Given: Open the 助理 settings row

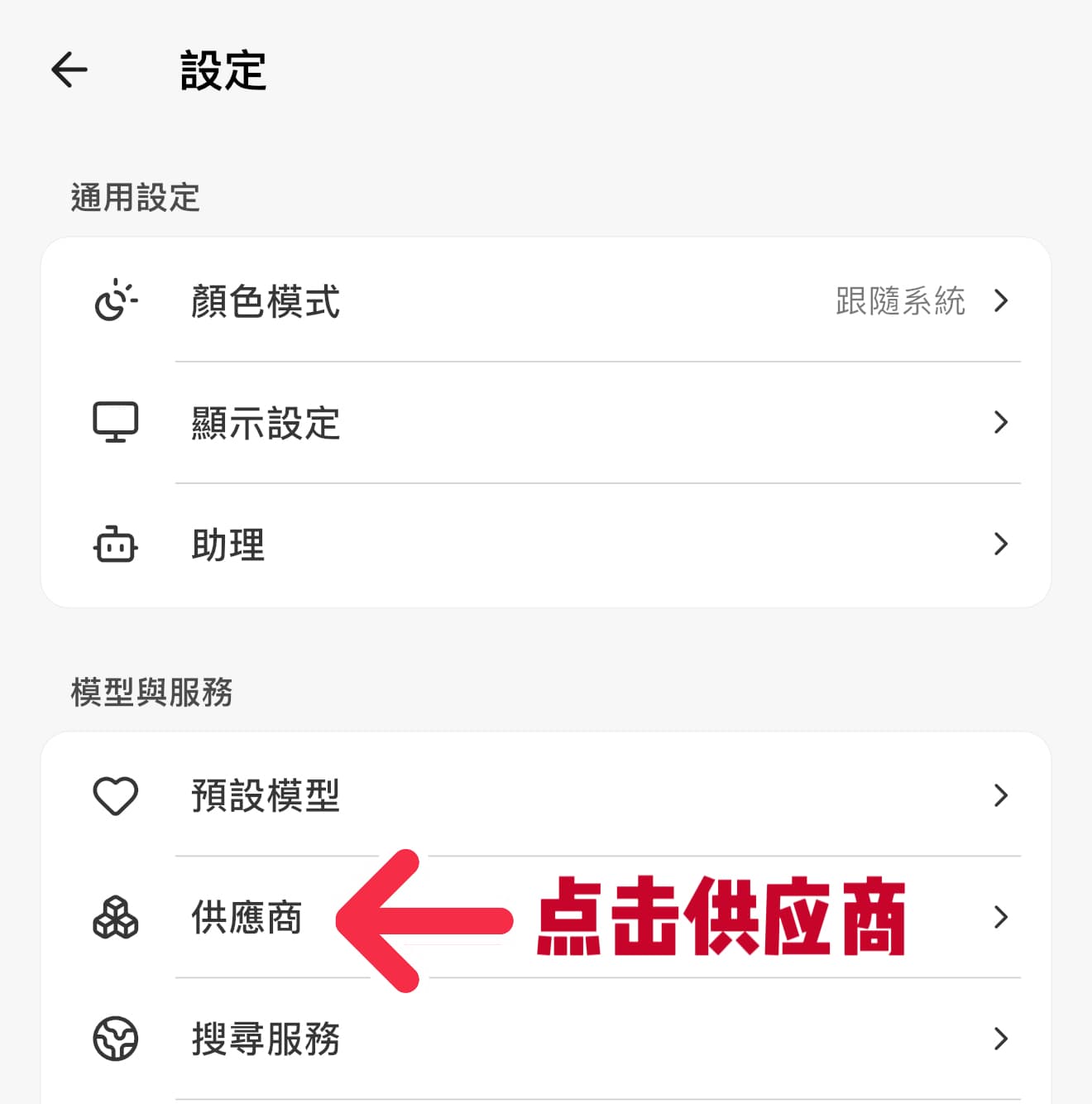Looking at the screenshot, I should tap(546, 545).
